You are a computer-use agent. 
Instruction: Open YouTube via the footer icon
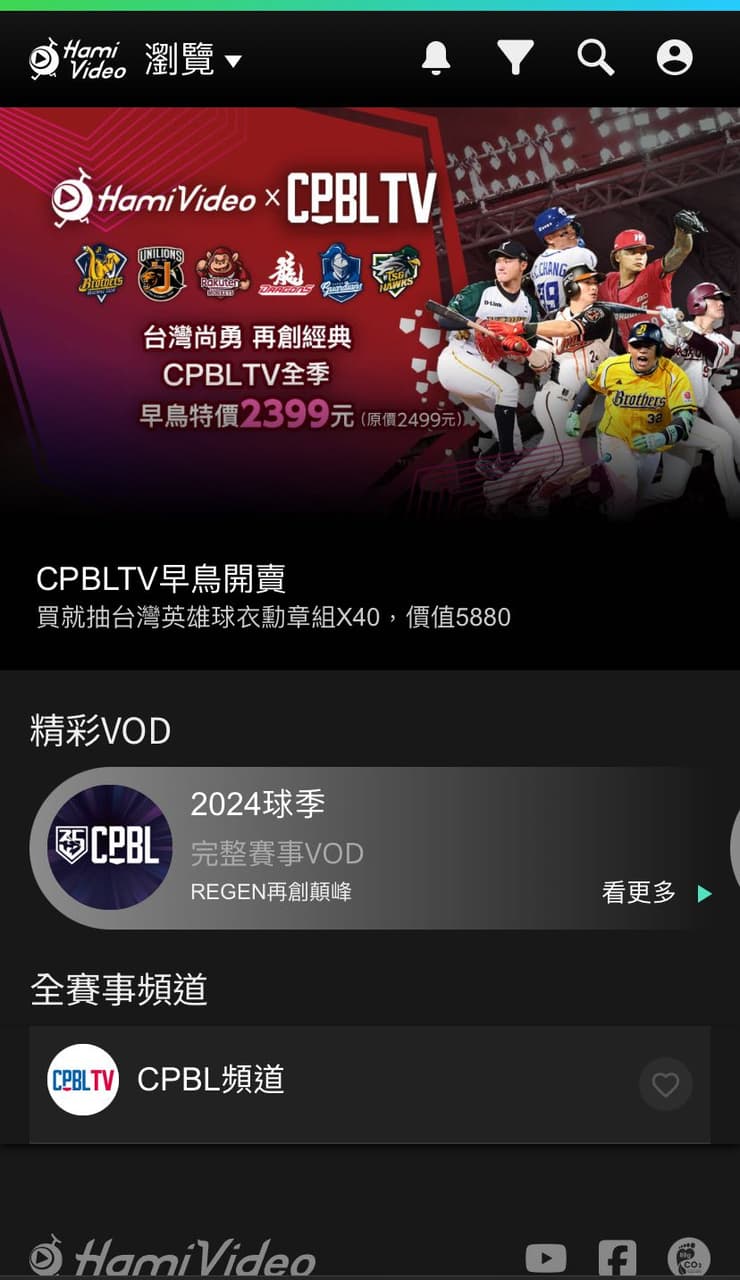point(545,1258)
